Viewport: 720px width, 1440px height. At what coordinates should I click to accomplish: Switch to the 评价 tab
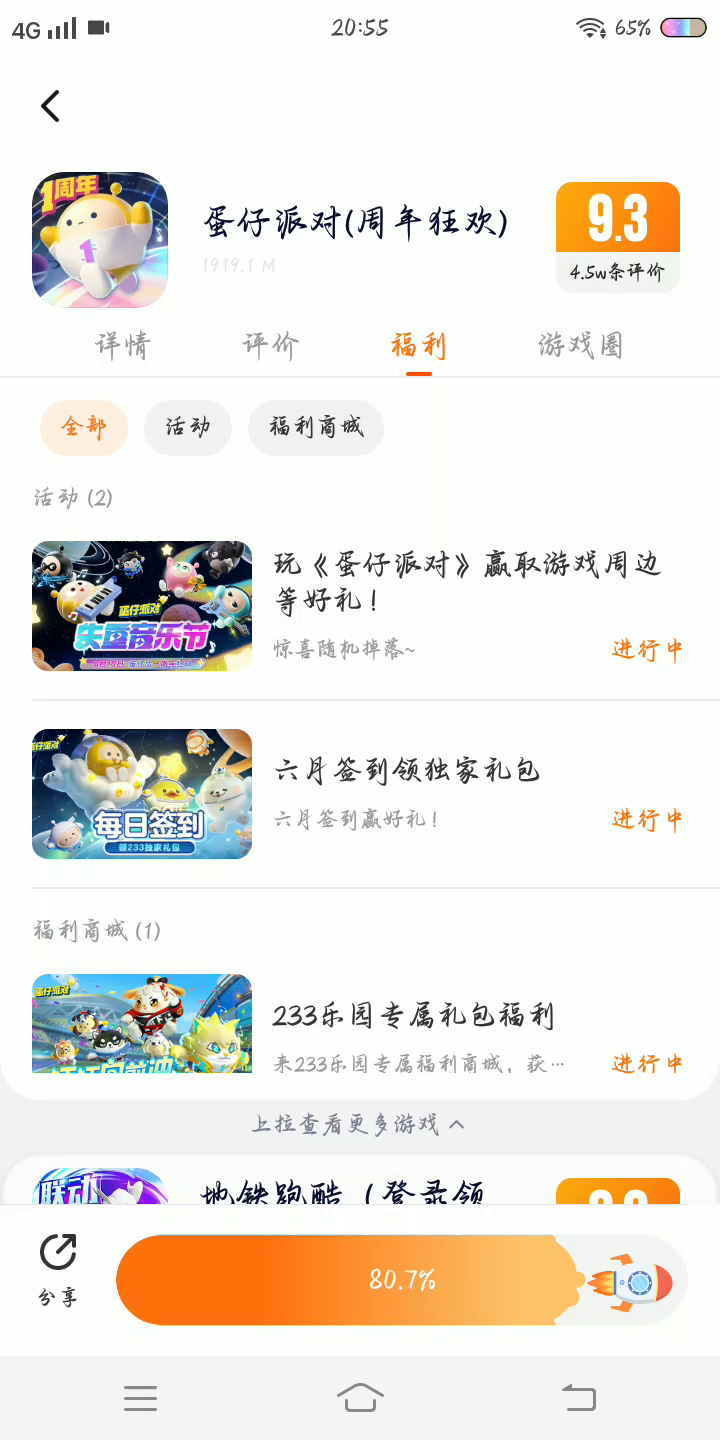tap(271, 346)
